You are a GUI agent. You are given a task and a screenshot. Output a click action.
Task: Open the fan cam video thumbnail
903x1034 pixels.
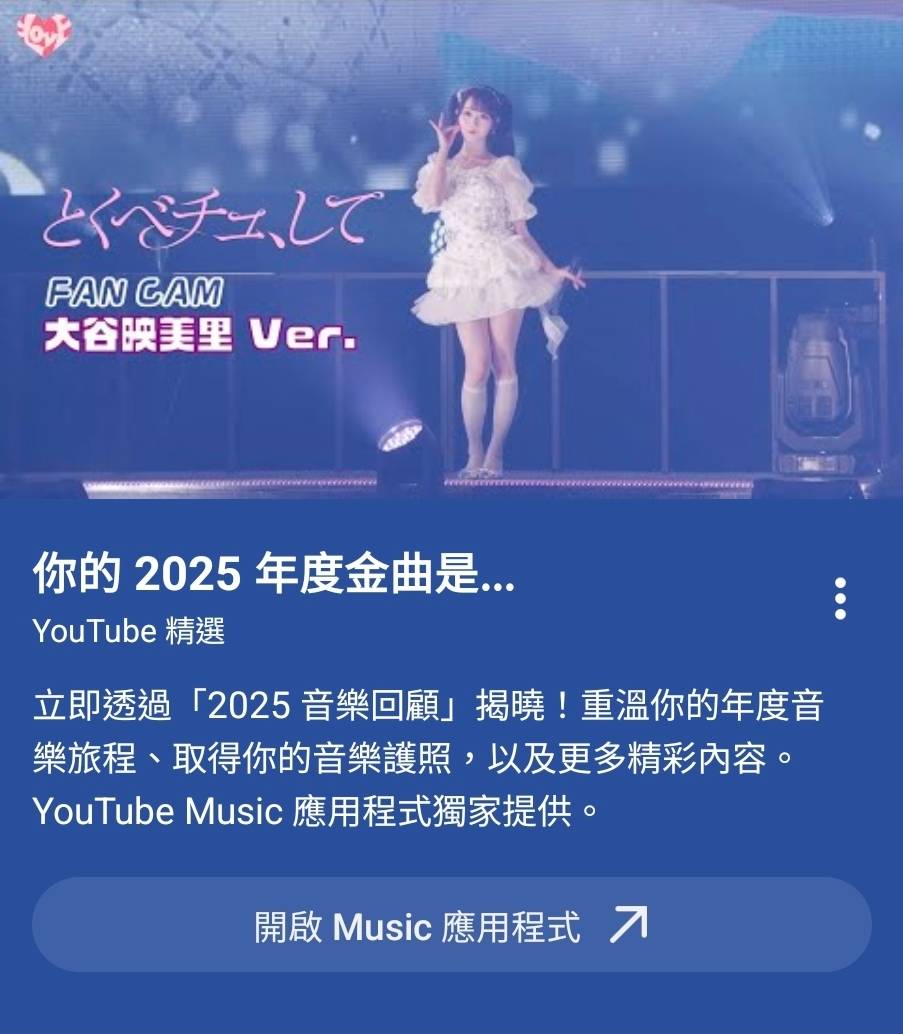(451, 250)
